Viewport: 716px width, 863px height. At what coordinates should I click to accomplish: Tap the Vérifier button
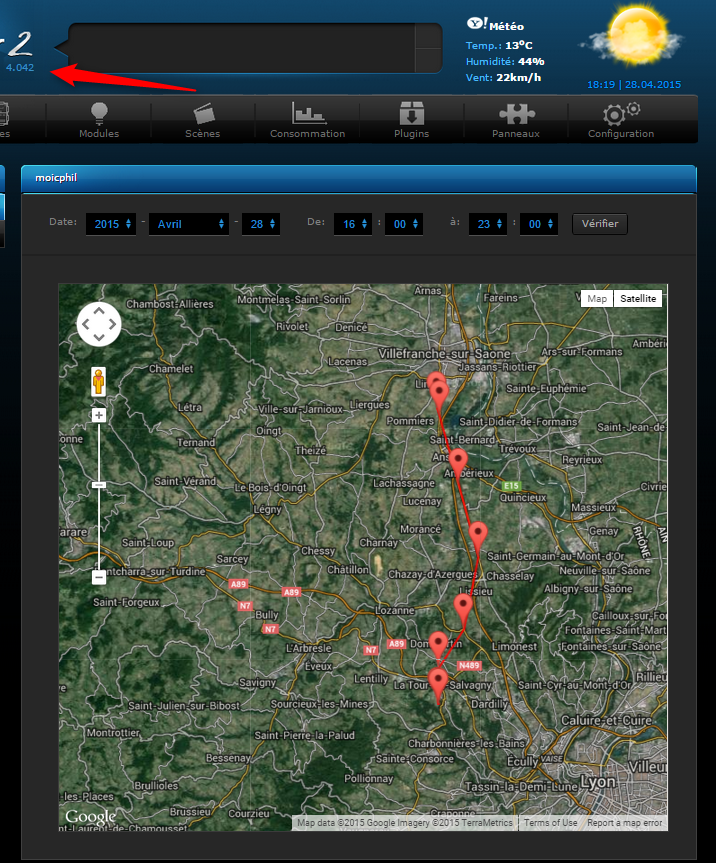(x=600, y=224)
